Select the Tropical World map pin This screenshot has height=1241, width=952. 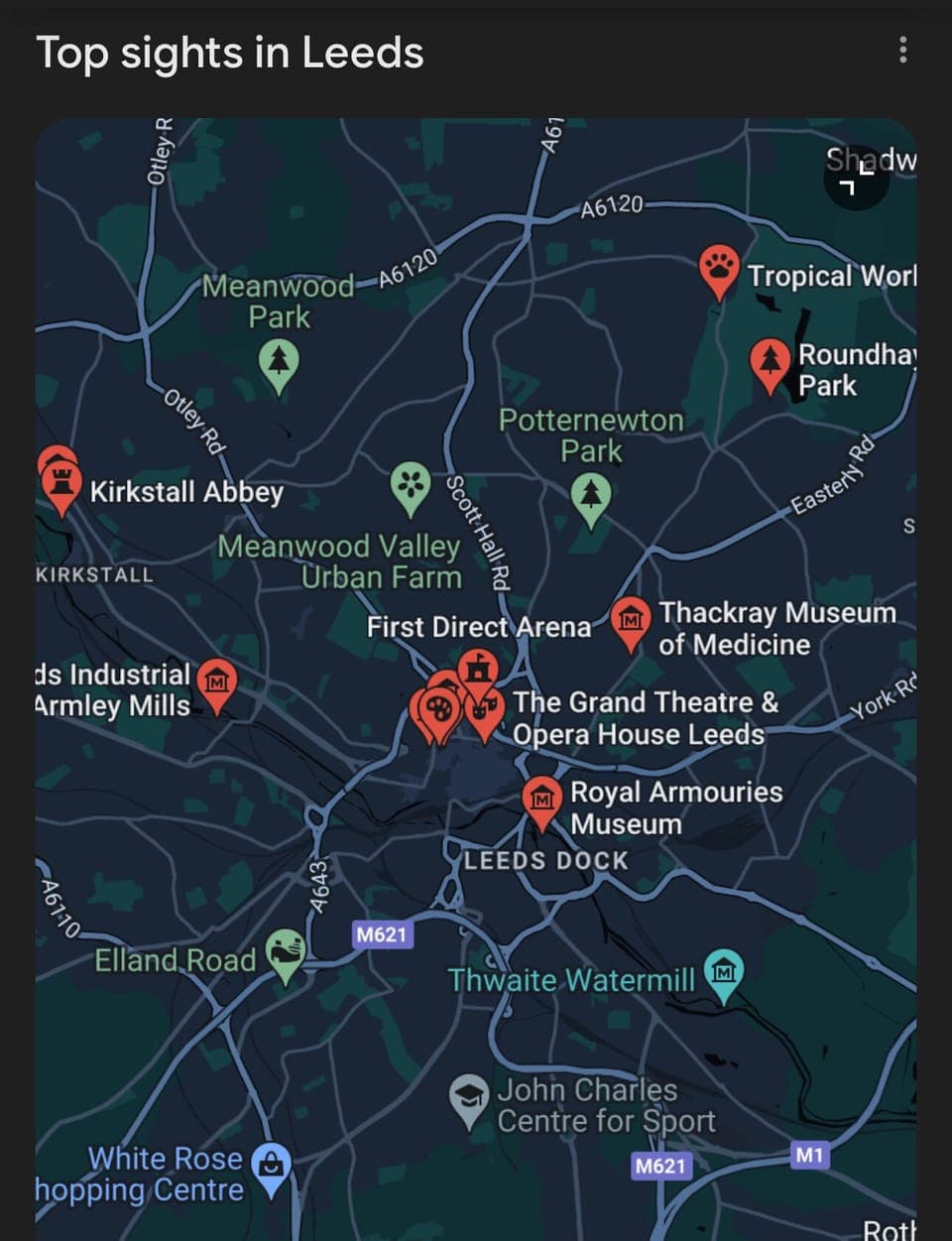click(719, 267)
